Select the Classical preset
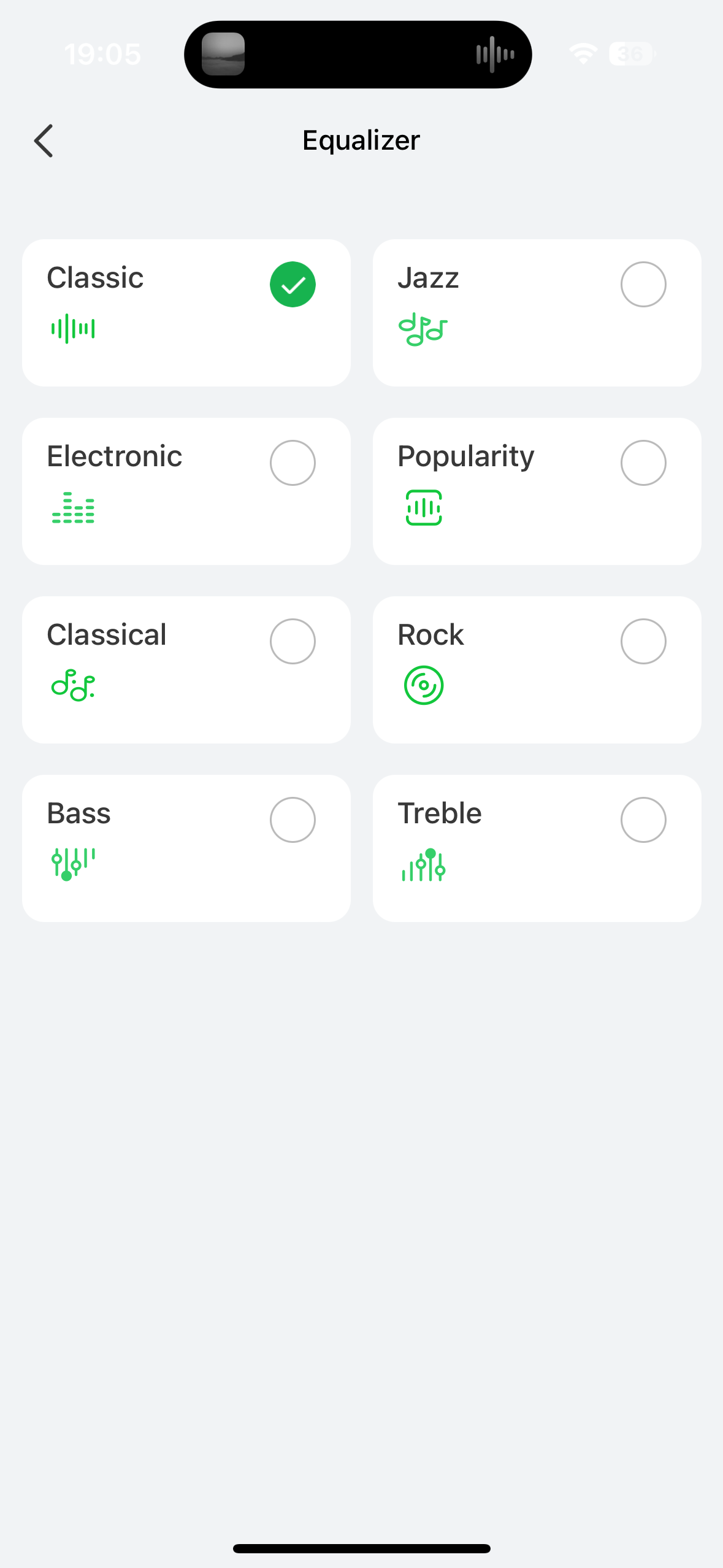Viewport: 723px width, 1568px height. pyautogui.click(x=186, y=670)
